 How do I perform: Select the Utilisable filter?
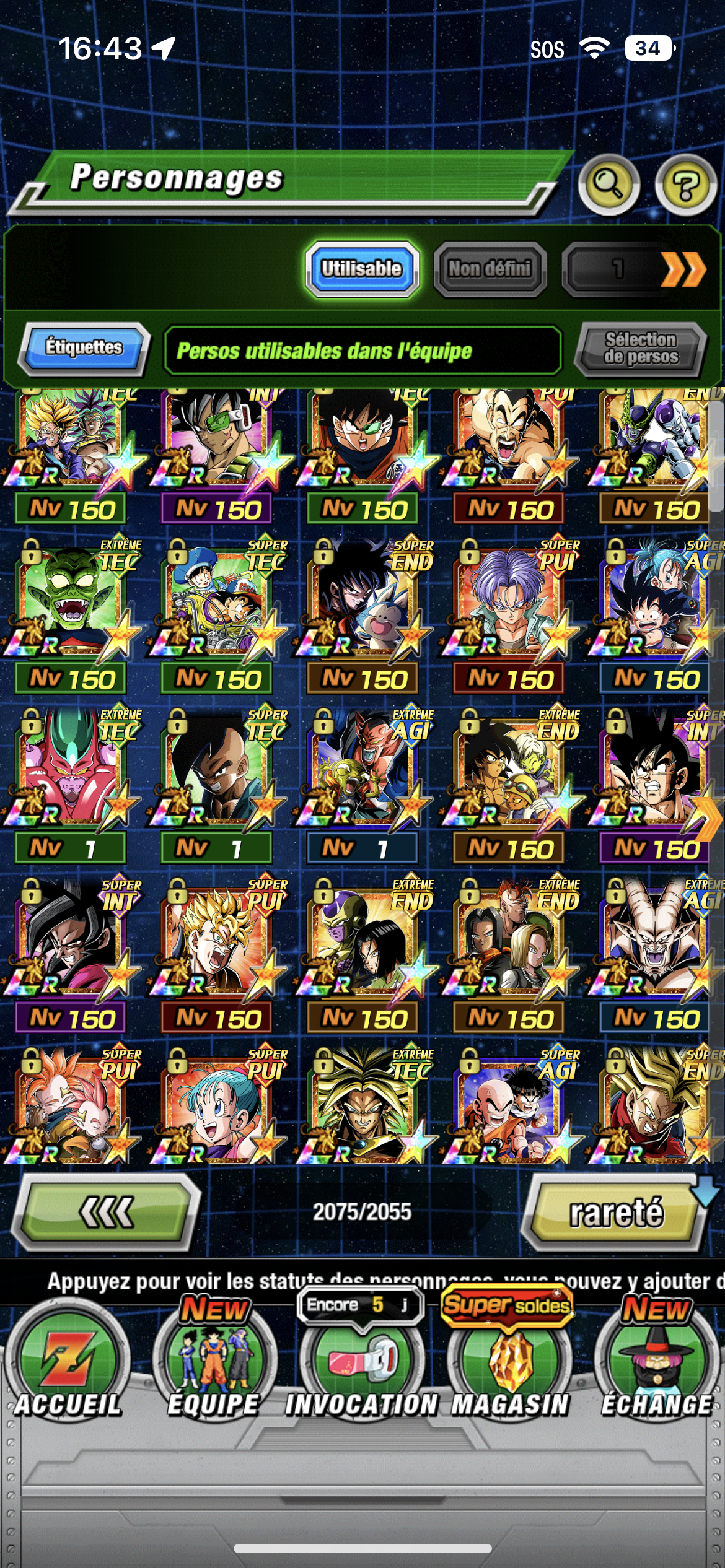[x=362, y=269]
